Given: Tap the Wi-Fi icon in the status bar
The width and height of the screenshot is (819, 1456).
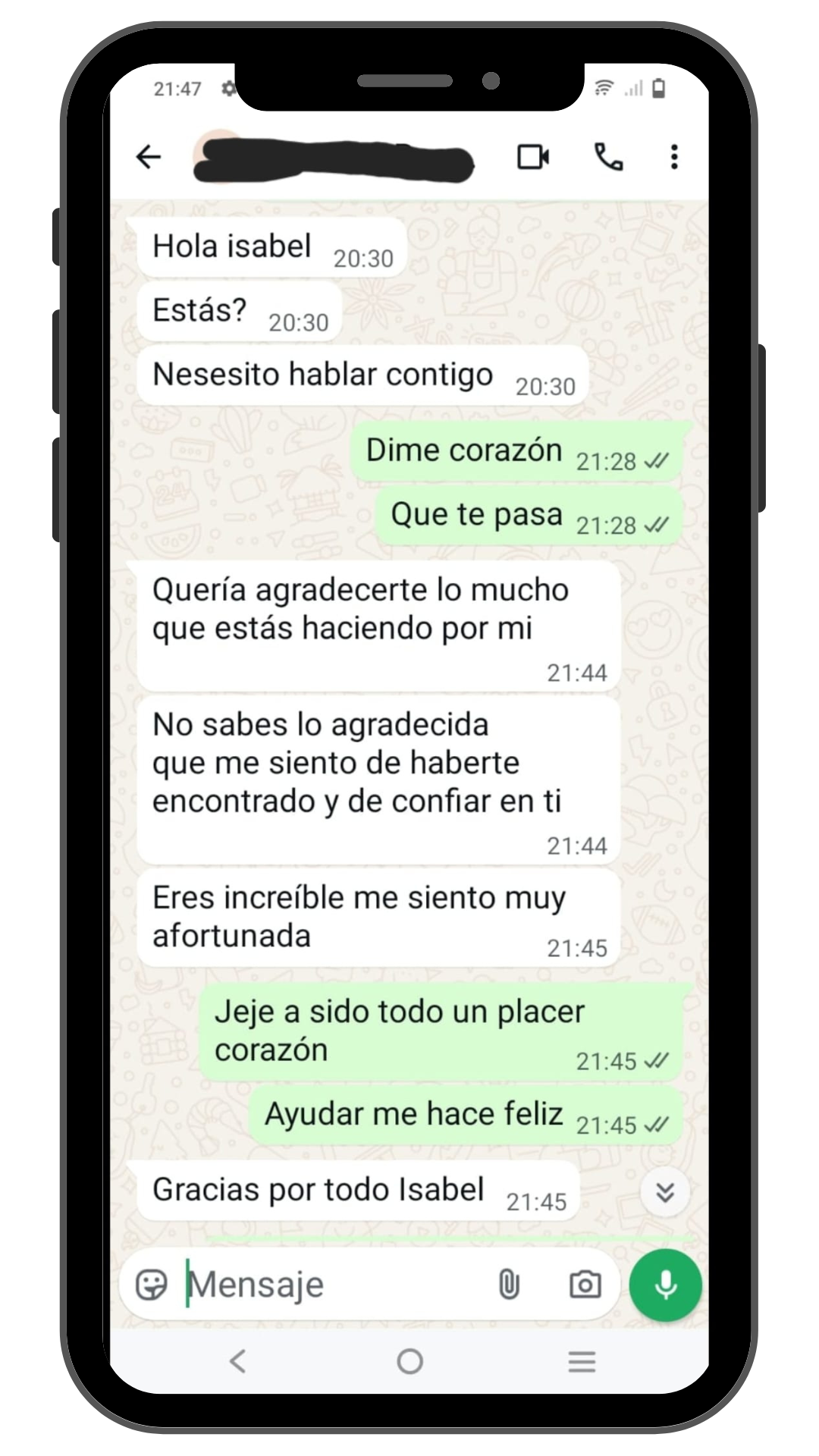Looking at the screenshot, I should (x=603, y=86).
